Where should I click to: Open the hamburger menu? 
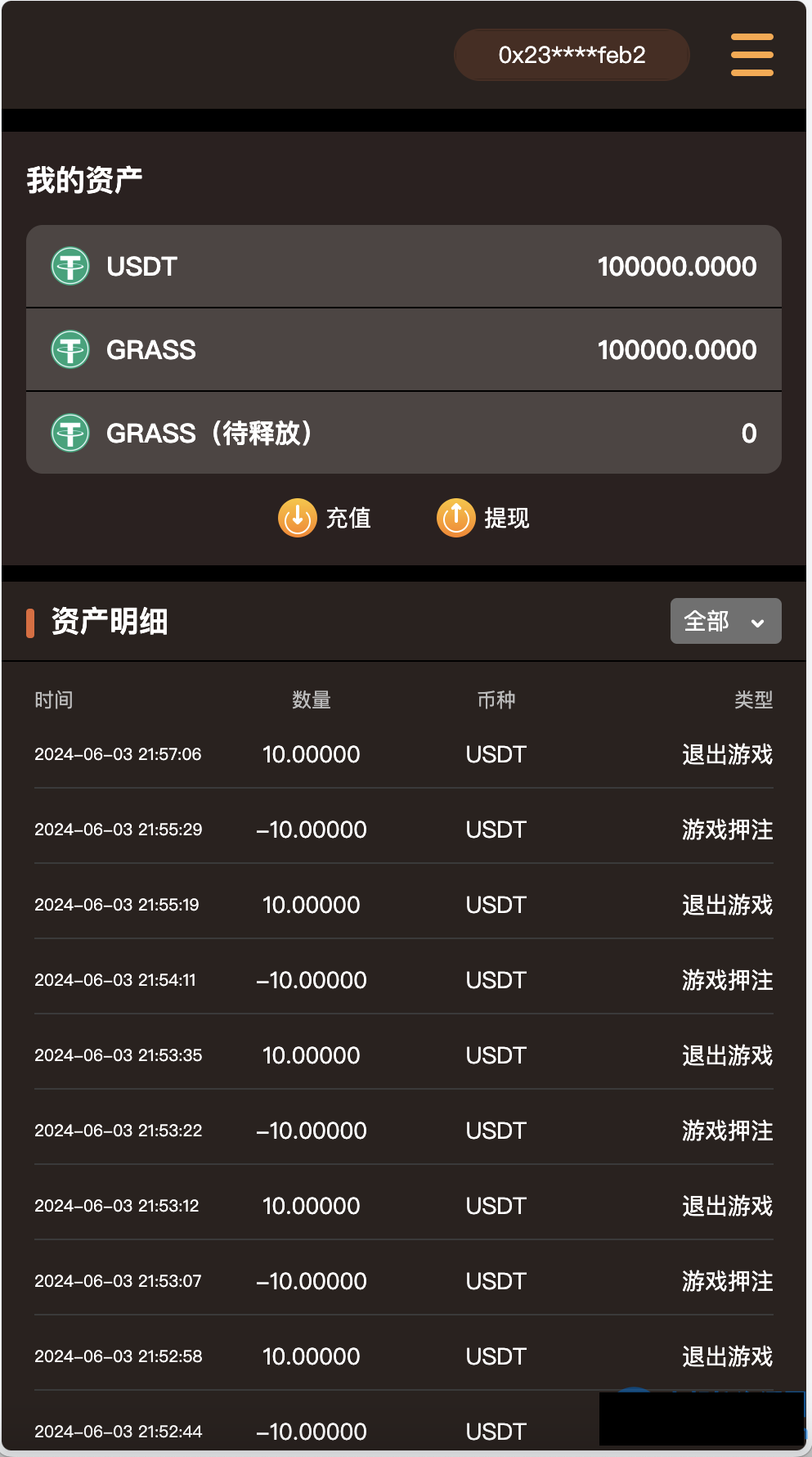pos(751,55)
